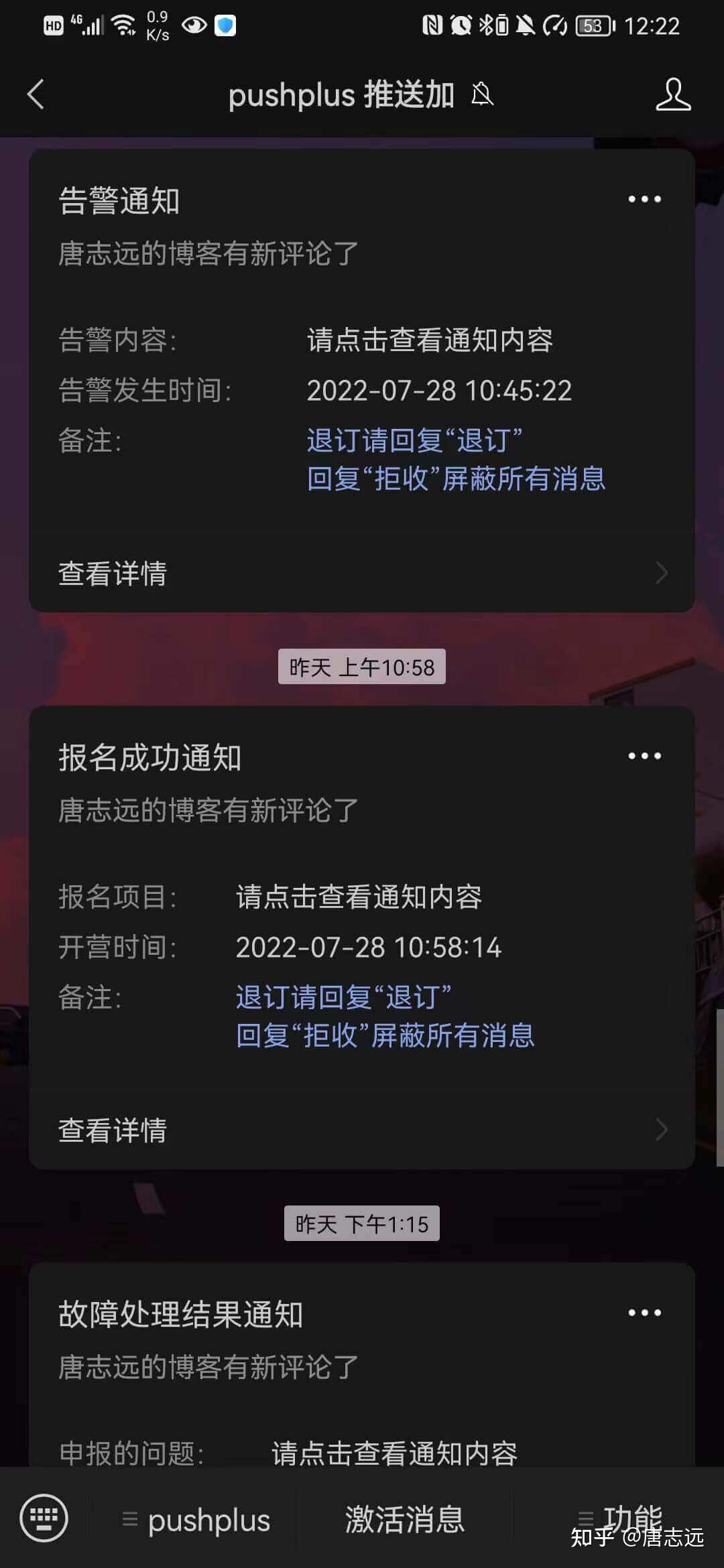The image size is (724, 1568).
Task: Toggle the eye protection mode status icon
Action: 194,25
